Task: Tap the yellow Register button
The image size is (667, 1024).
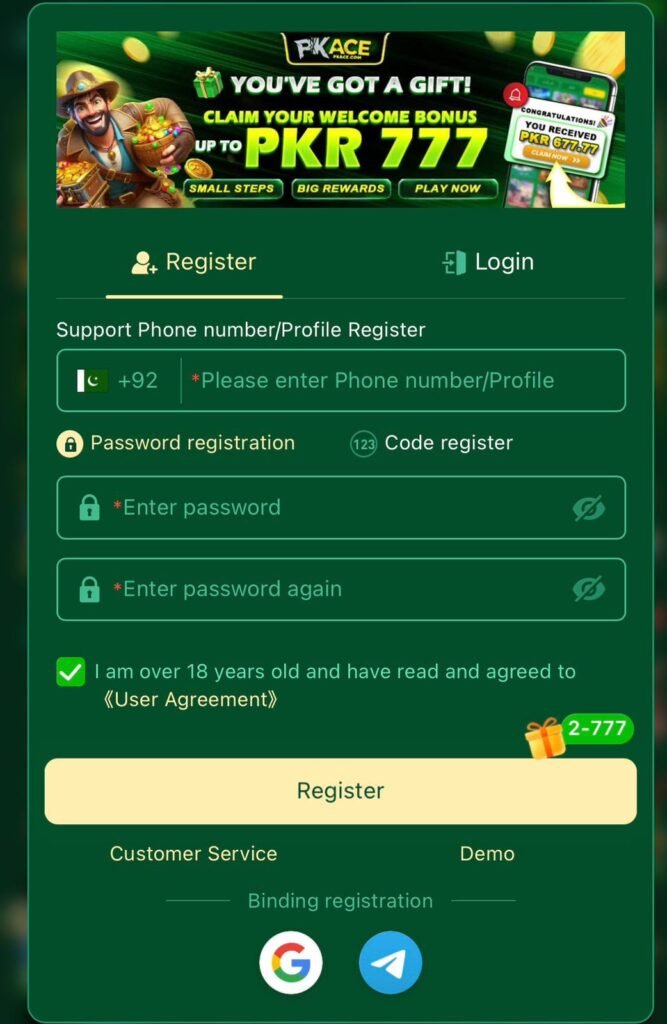Action: pyautogui.click(x=340, y=791)
